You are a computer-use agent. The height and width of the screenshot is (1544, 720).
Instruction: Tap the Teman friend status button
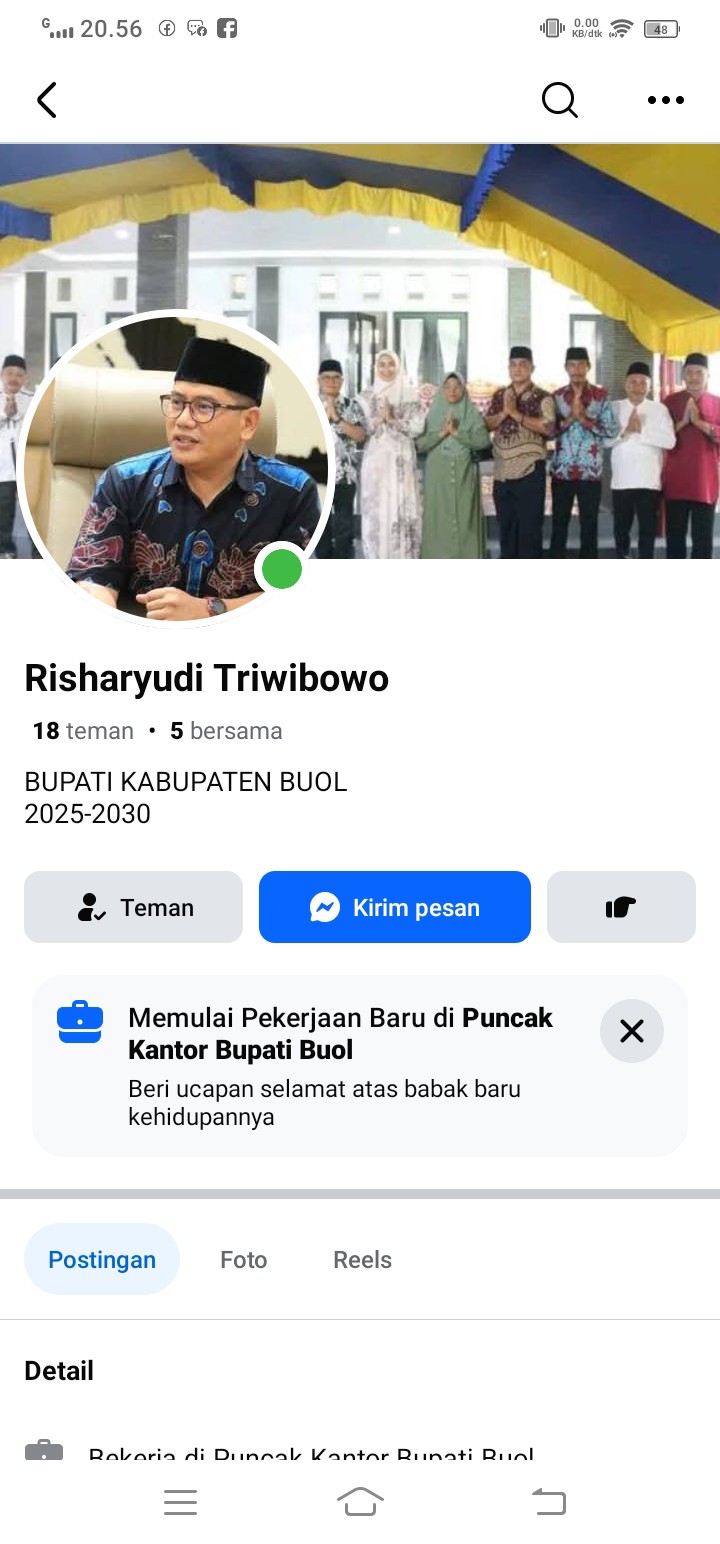coord(133,907)
